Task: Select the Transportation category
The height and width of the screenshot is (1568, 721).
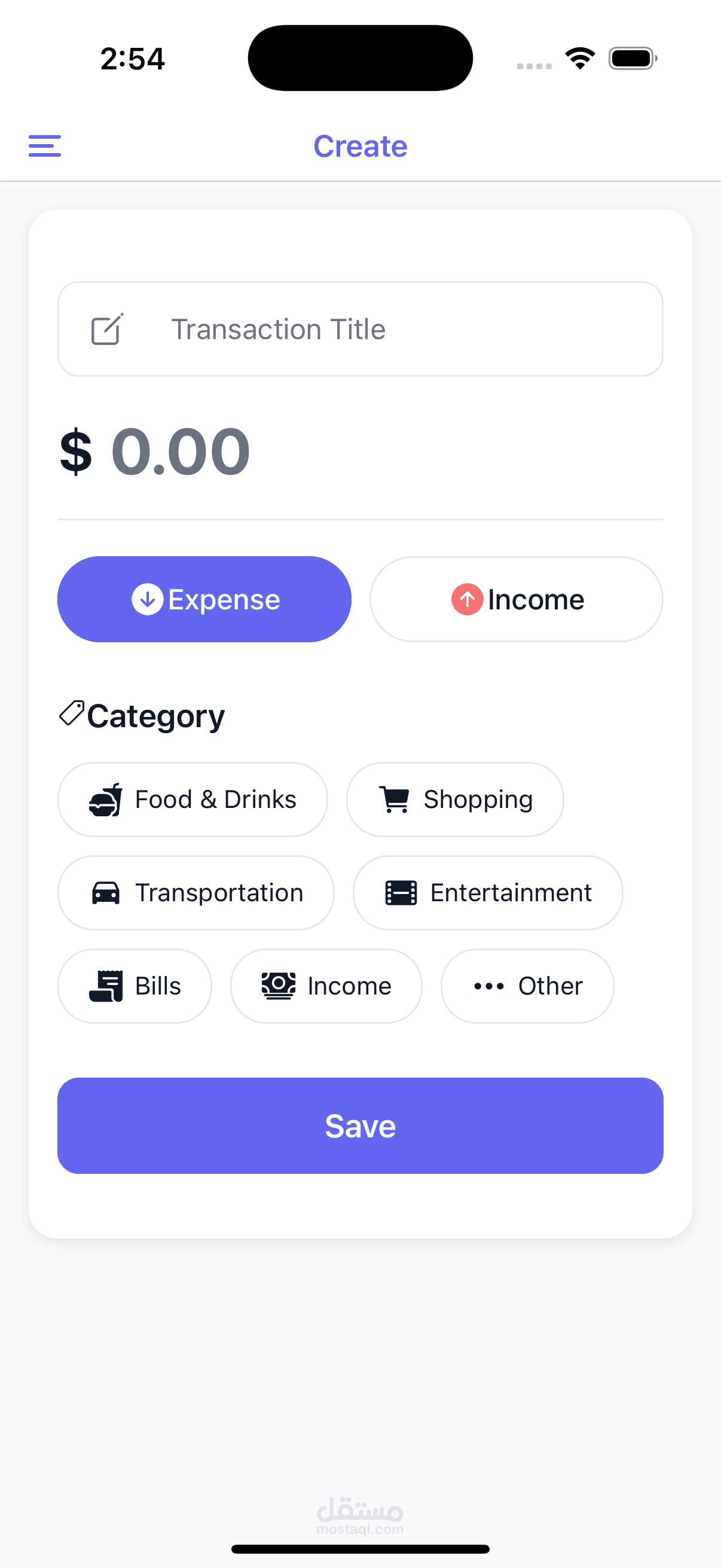Action: coord(195,893)
